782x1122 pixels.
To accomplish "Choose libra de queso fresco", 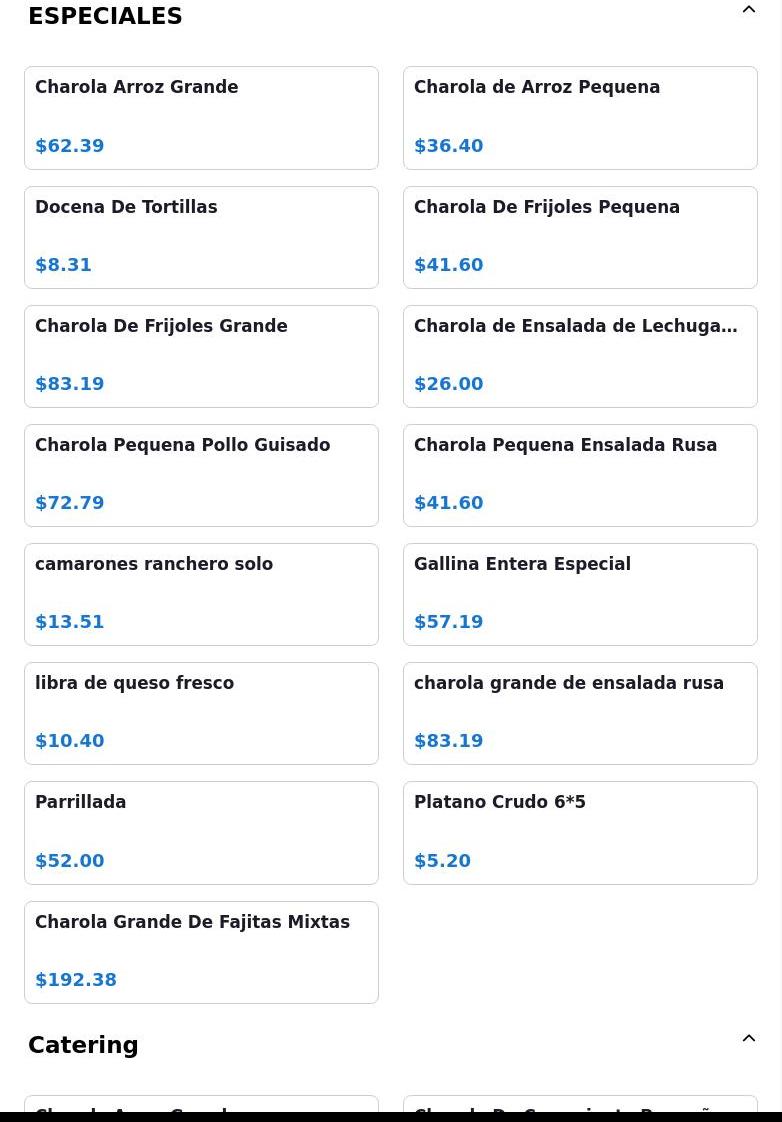I will (x=201, y=713).
